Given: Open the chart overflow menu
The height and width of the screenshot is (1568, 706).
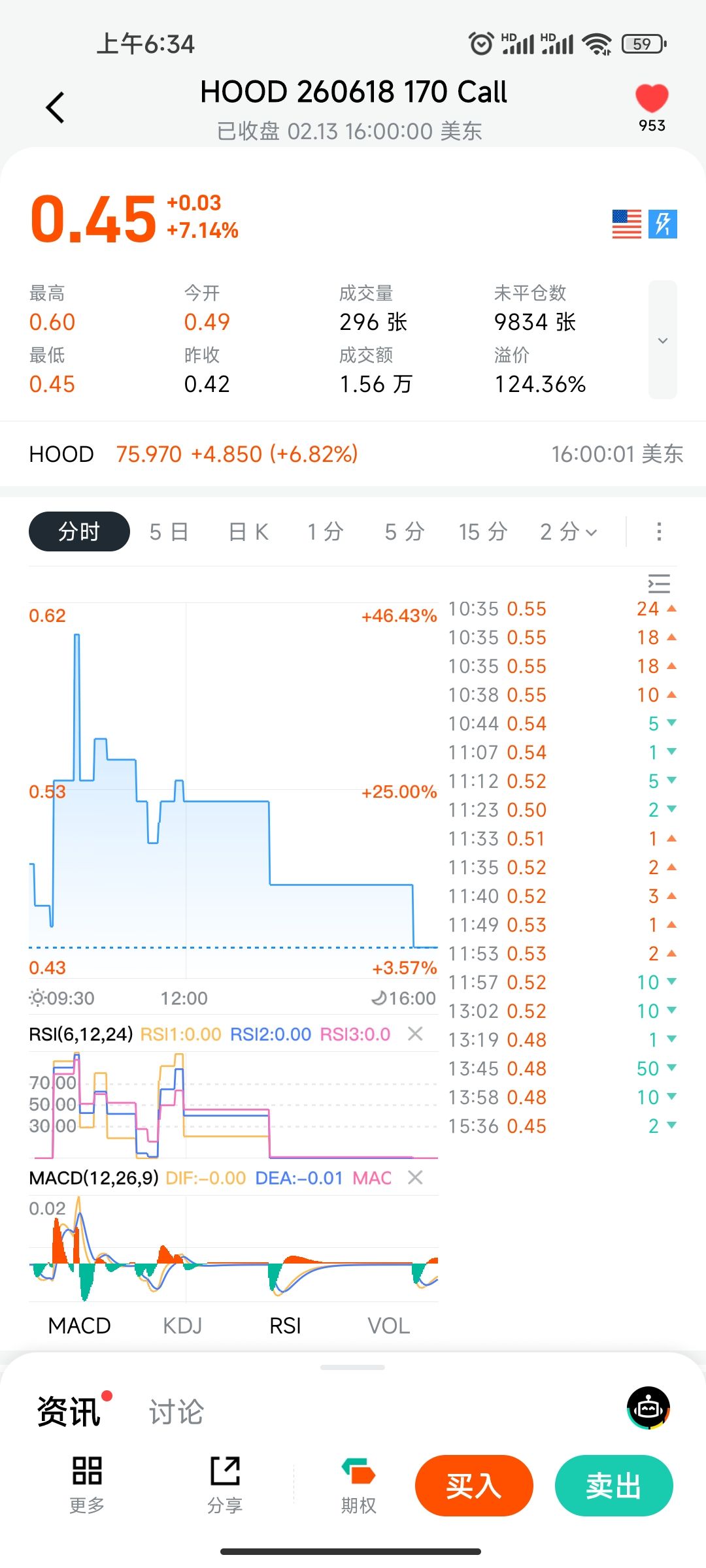Looking at the screenshot, I should pyautogui.click(x=659, y=532).
